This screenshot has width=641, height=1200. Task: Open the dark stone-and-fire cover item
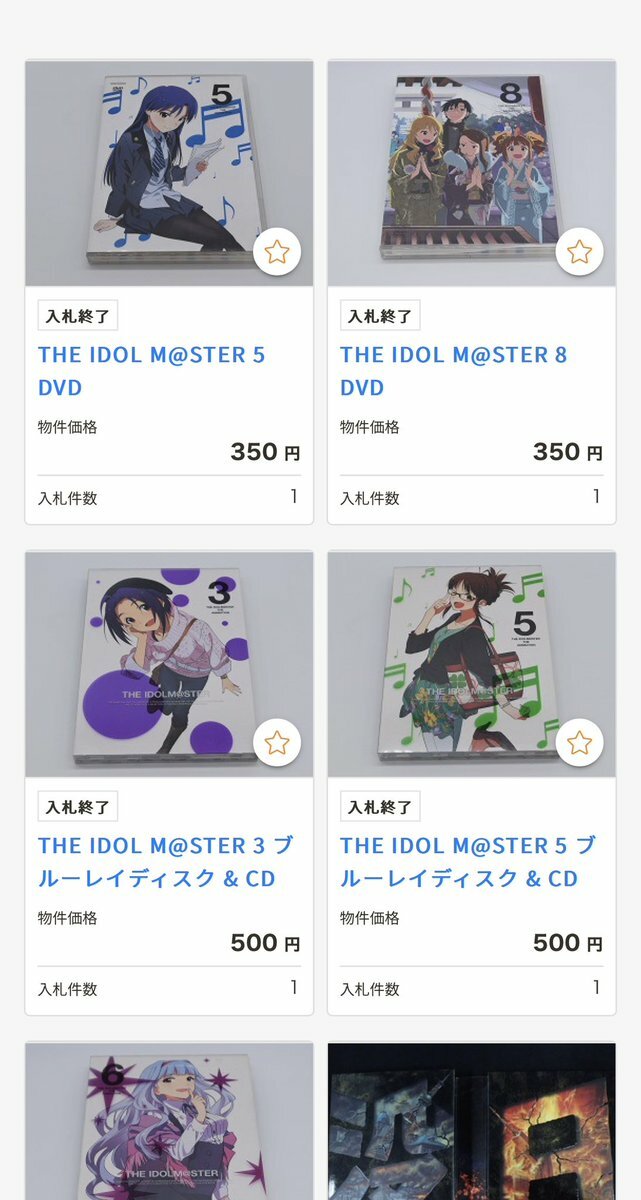pos(471,1122)
